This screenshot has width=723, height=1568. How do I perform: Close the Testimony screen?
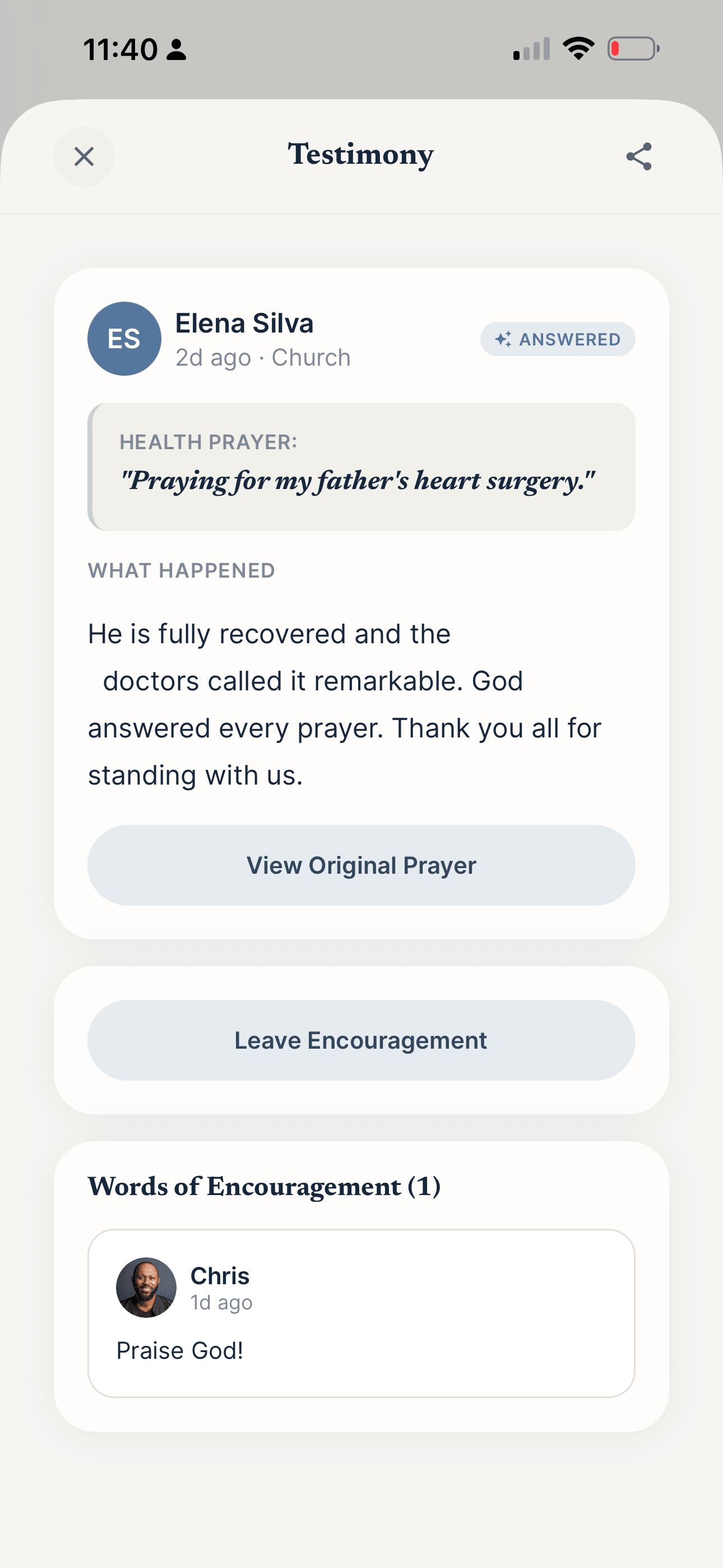point(84,156)
